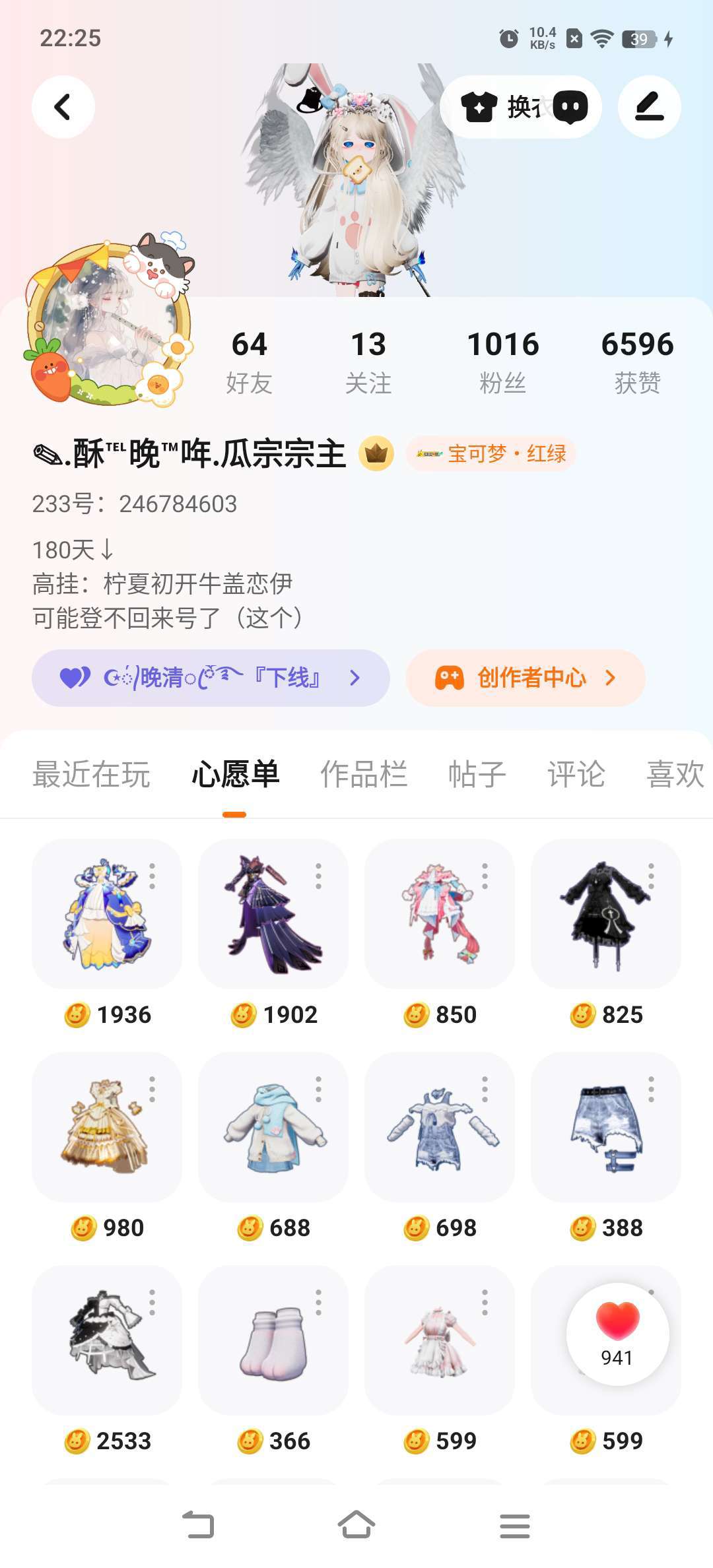The height and width of the screenshot is (1568, 713).
Task: Go to the system home screen
Action: (x=356, y=1525)
